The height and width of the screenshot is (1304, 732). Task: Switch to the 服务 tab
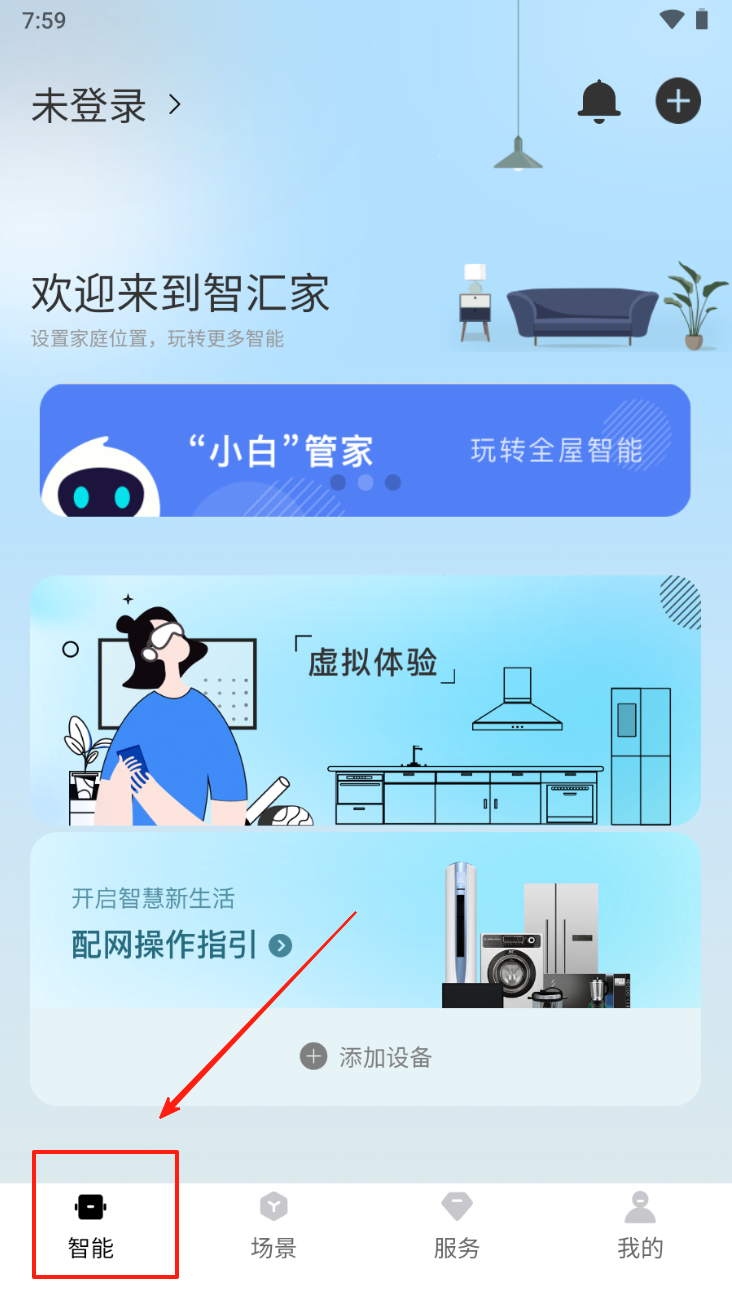click(457, 1226)
